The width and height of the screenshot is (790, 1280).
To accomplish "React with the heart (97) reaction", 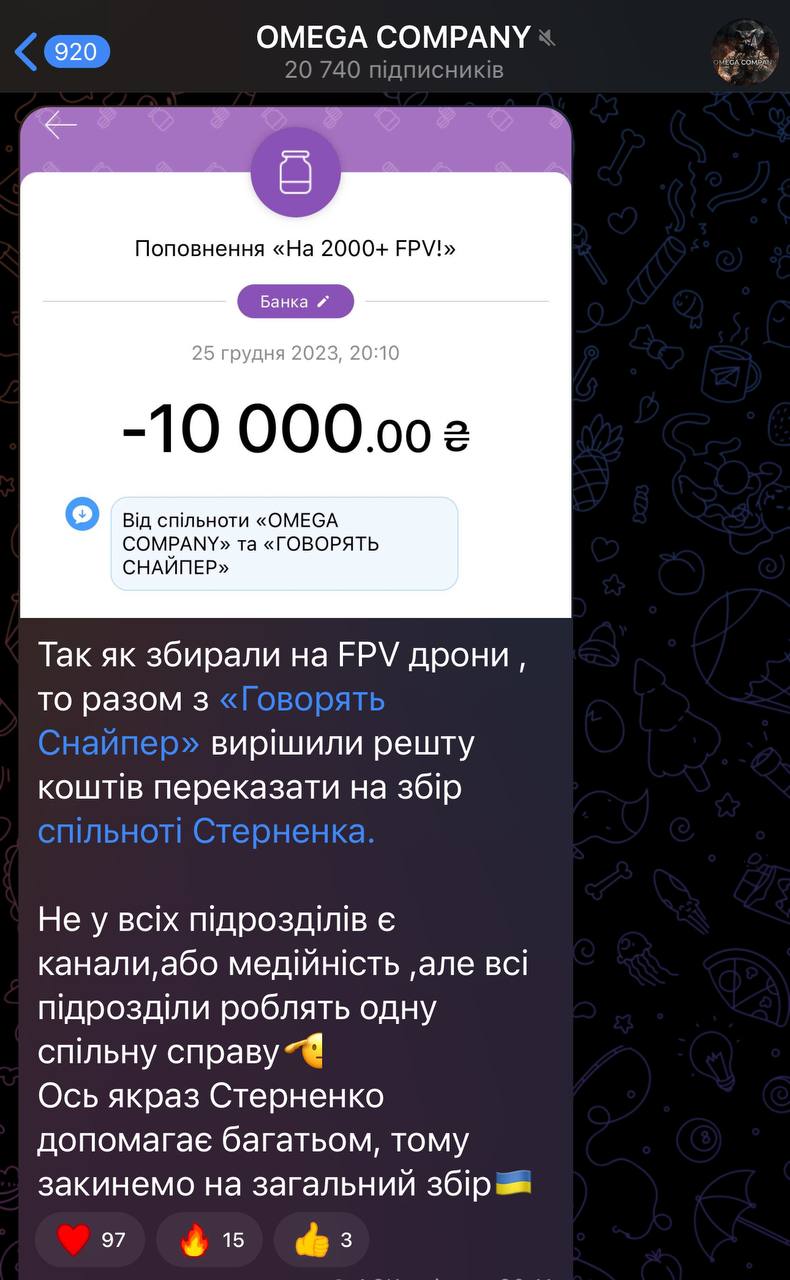I will pos(90,1240).
